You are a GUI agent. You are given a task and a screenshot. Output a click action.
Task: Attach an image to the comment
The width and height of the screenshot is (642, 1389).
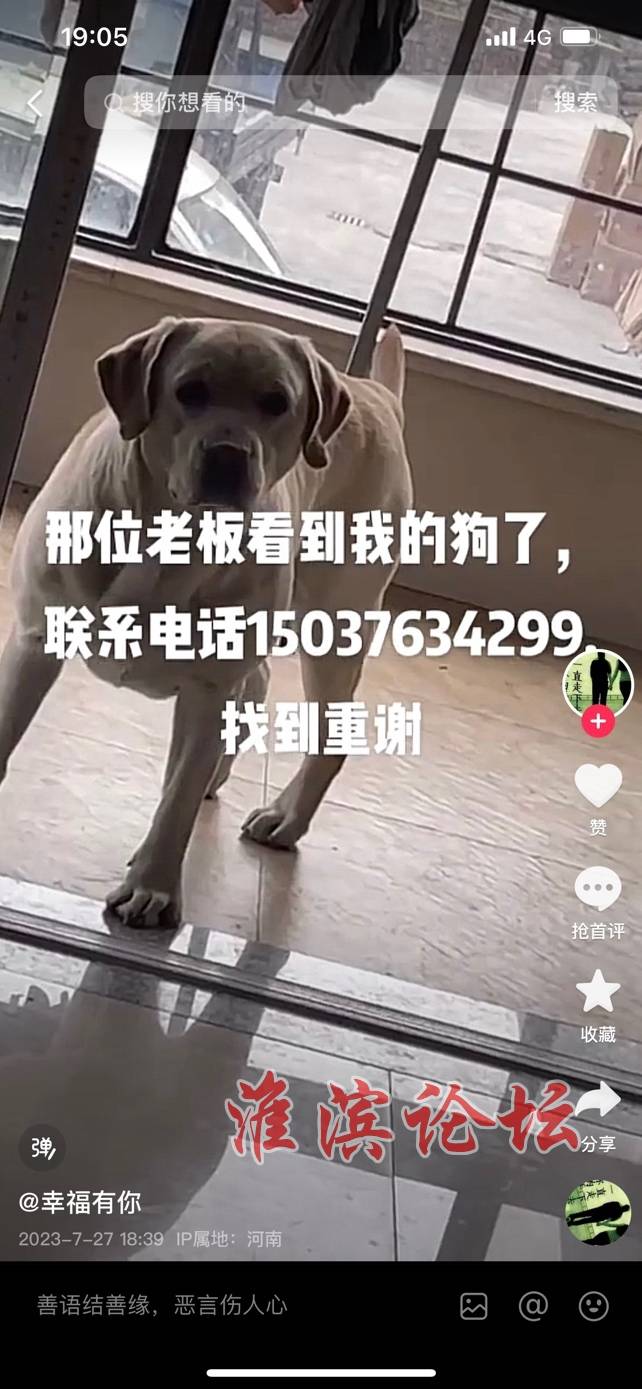click(x=474, y=1305)
